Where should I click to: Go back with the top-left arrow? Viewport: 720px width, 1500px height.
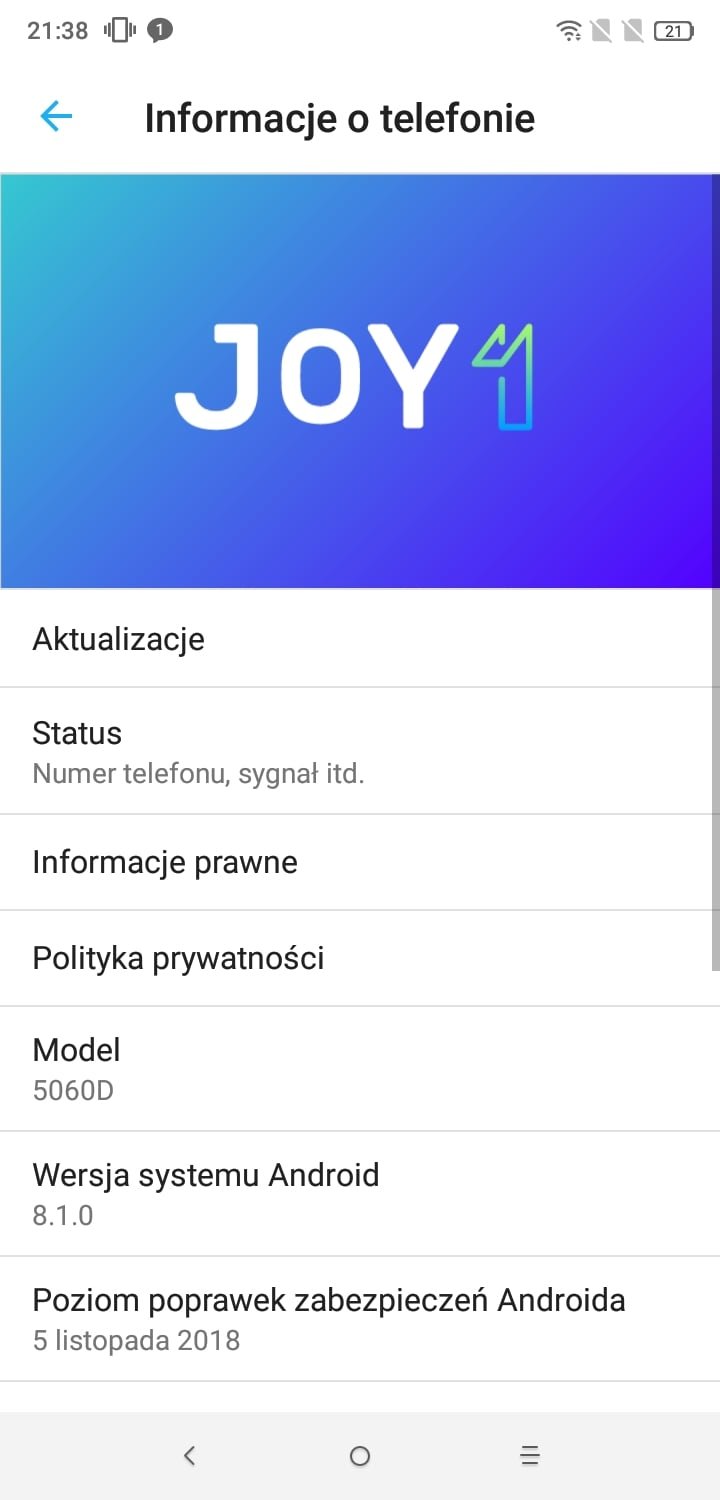click(x=56, y=117)
